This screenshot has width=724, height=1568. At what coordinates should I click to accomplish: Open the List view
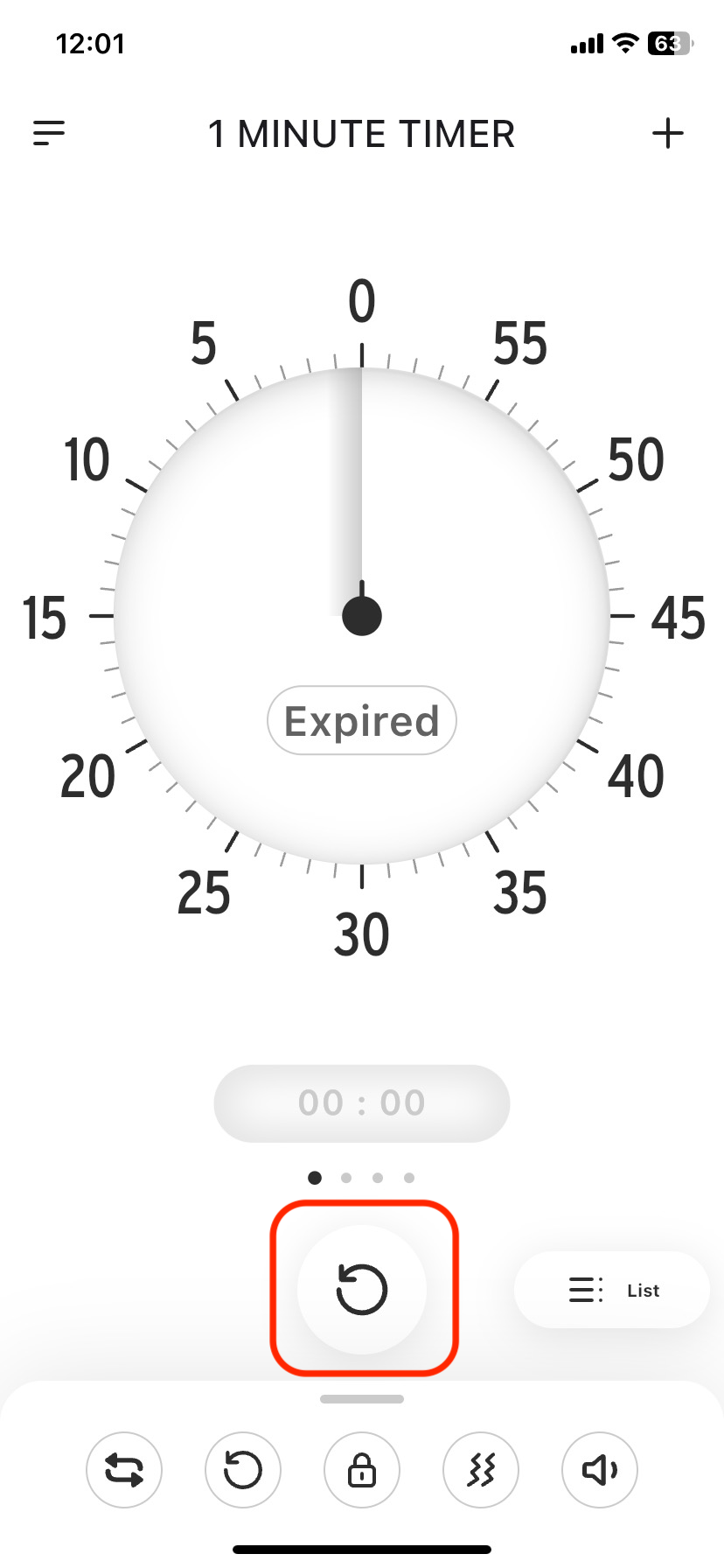(612, 1290)
